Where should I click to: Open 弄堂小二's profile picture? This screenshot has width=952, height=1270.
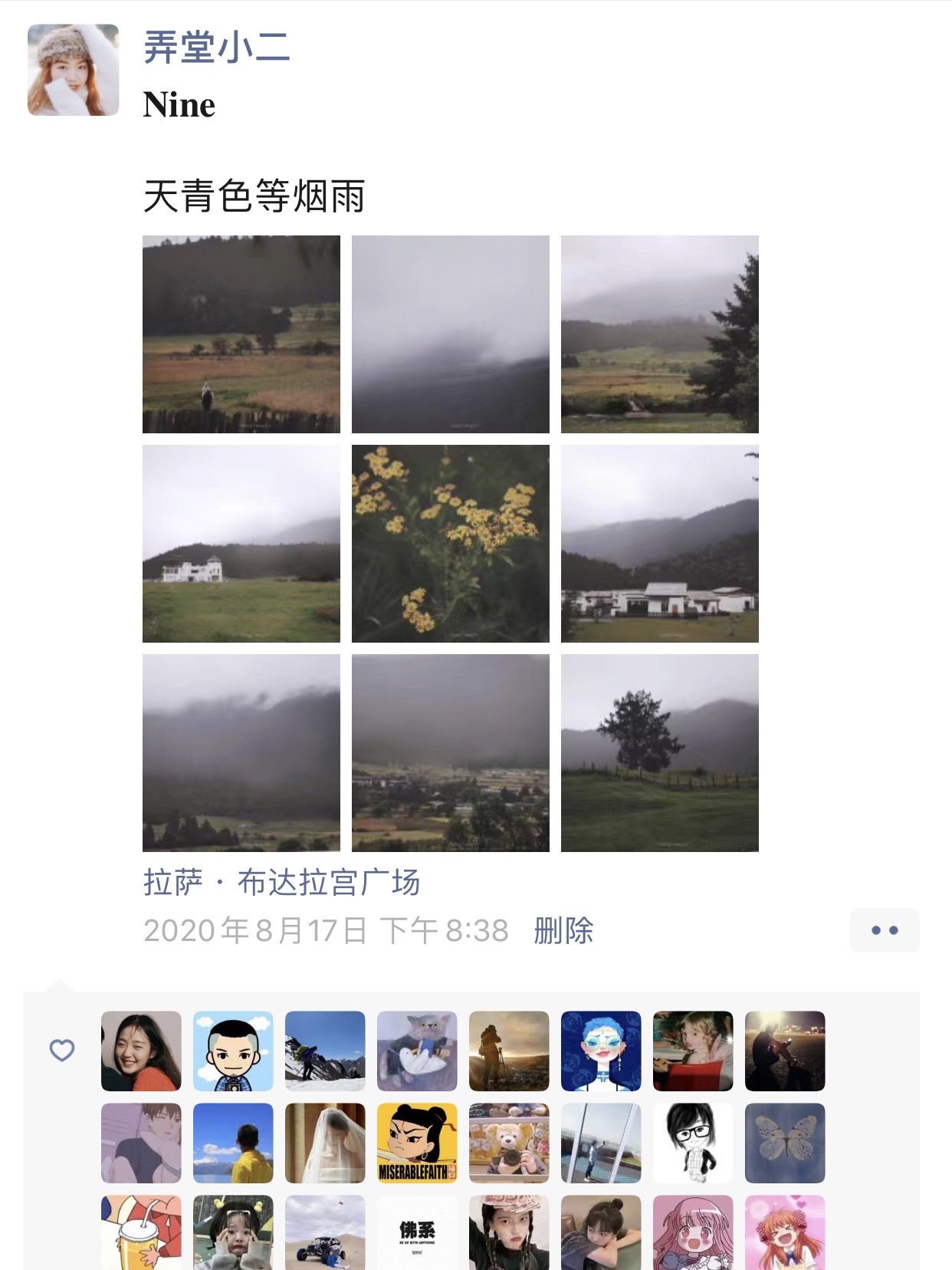coord(73,70)
